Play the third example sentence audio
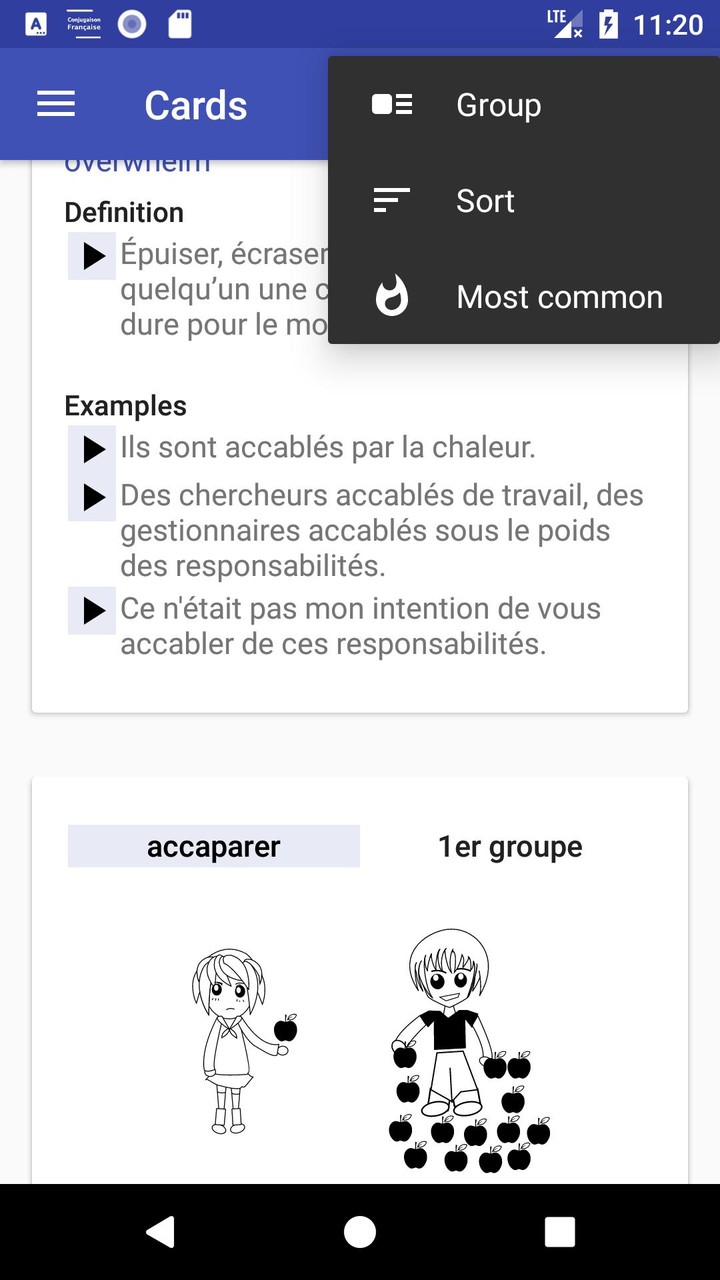This screenshot has width=720, height=1280. pyautogui.click(x=91, y=609)
